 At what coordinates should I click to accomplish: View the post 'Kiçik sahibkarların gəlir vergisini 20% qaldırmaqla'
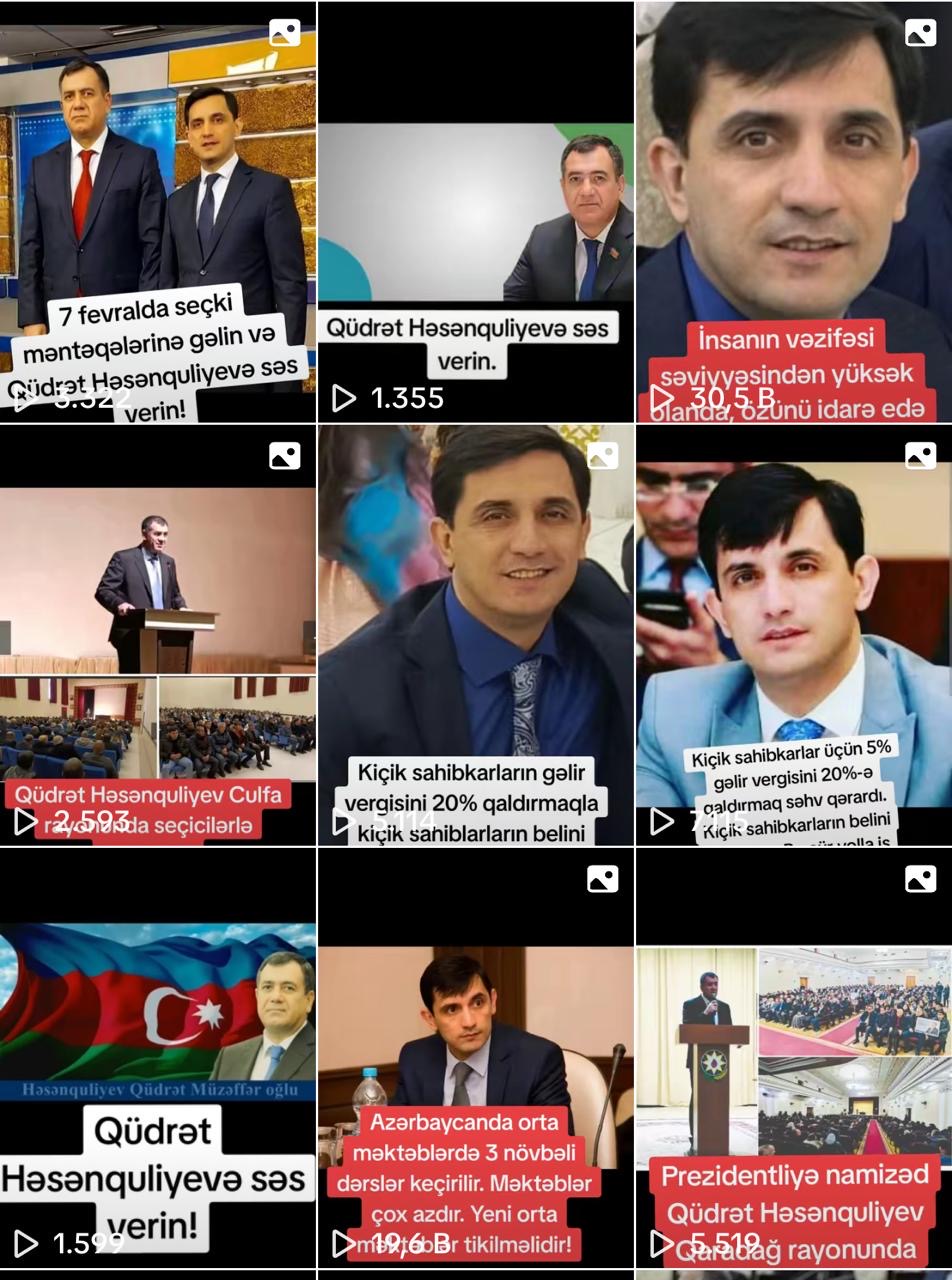[x=475, y=635]
